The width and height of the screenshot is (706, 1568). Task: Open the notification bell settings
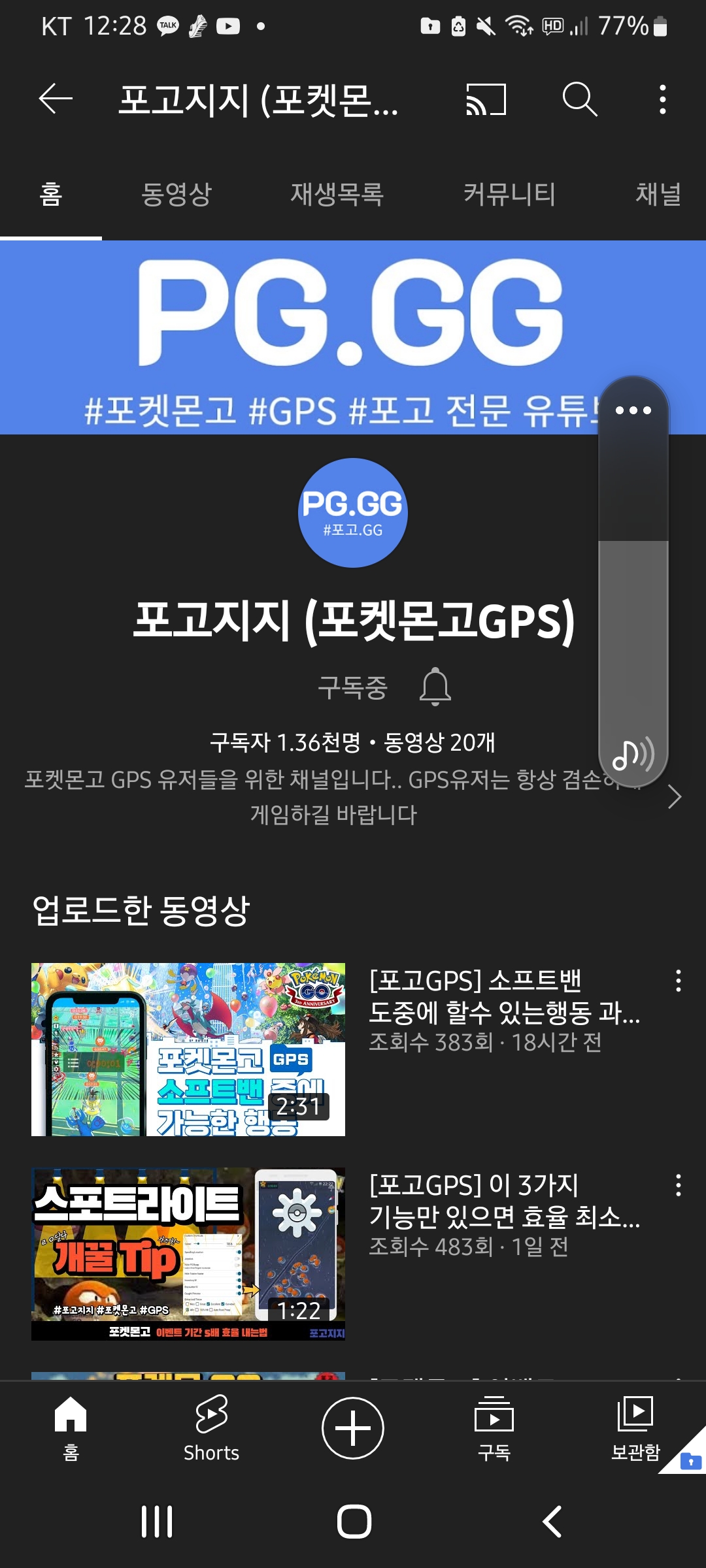click(x=435, y=687)
